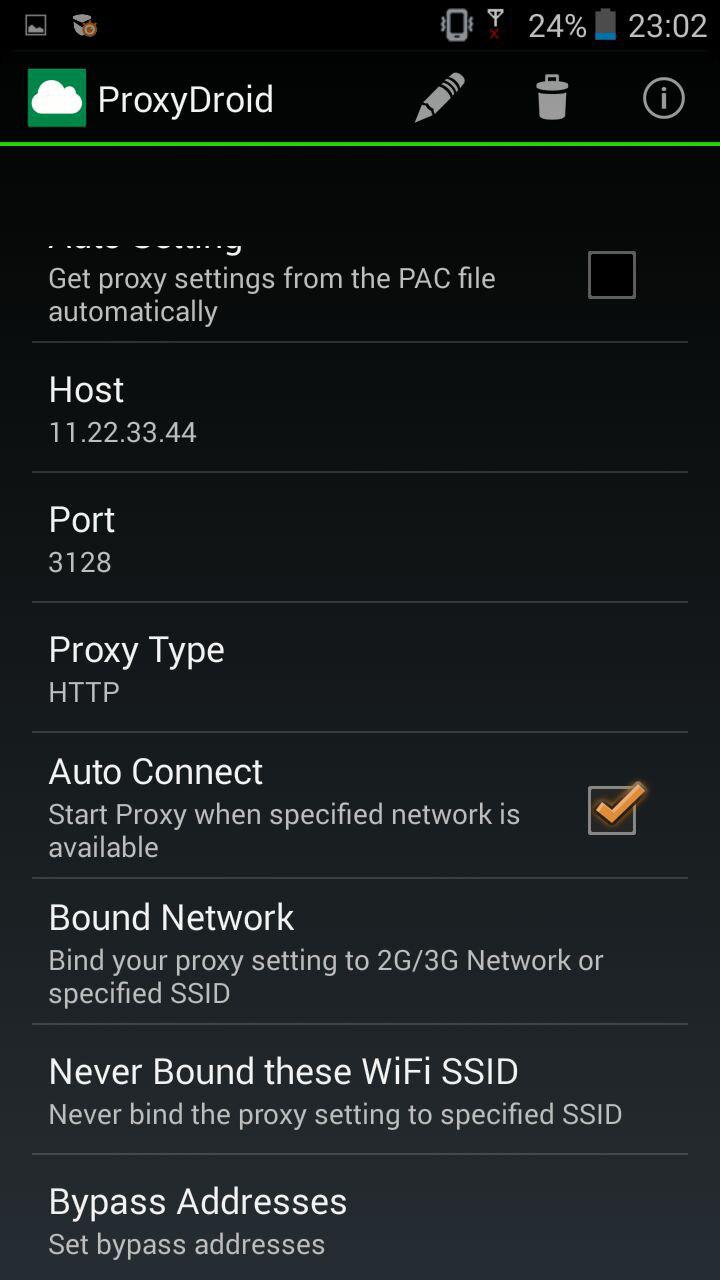Open Bound Network setting
Image resolution: width=720 pixels, height=1280 pixels.
(360, 952)
